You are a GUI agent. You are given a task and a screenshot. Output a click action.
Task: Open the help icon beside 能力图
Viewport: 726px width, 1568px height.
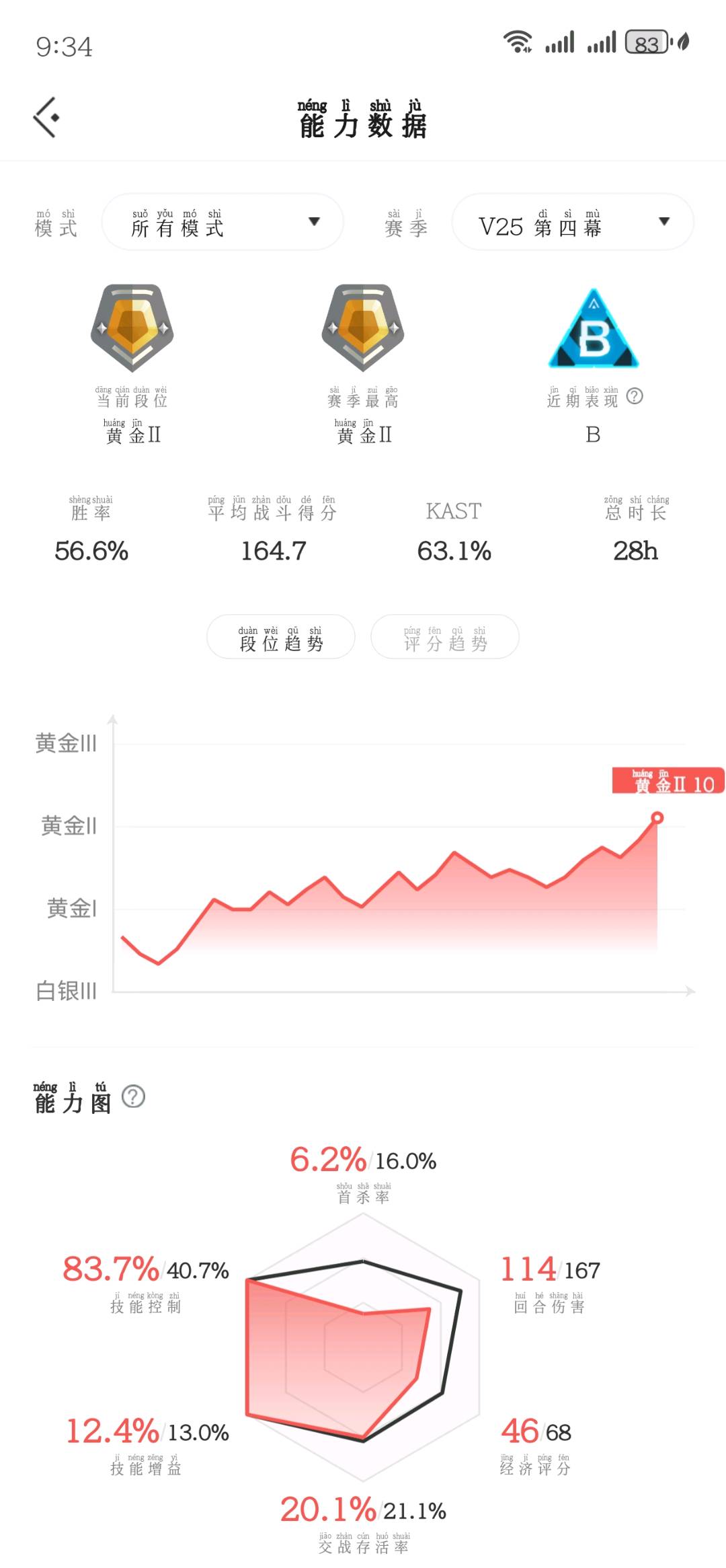coord(133,1096)
